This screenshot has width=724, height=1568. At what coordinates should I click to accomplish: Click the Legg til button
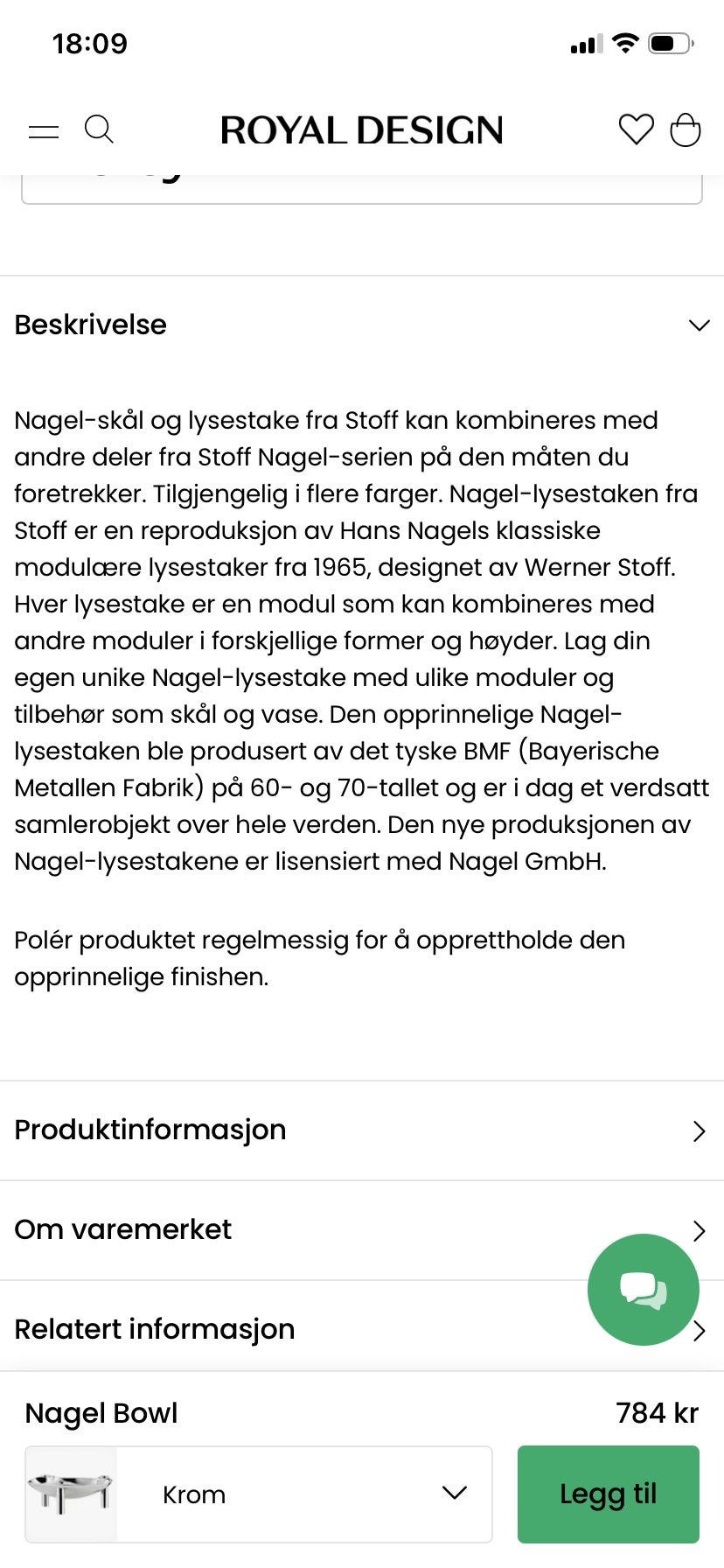coord(608,1494)
